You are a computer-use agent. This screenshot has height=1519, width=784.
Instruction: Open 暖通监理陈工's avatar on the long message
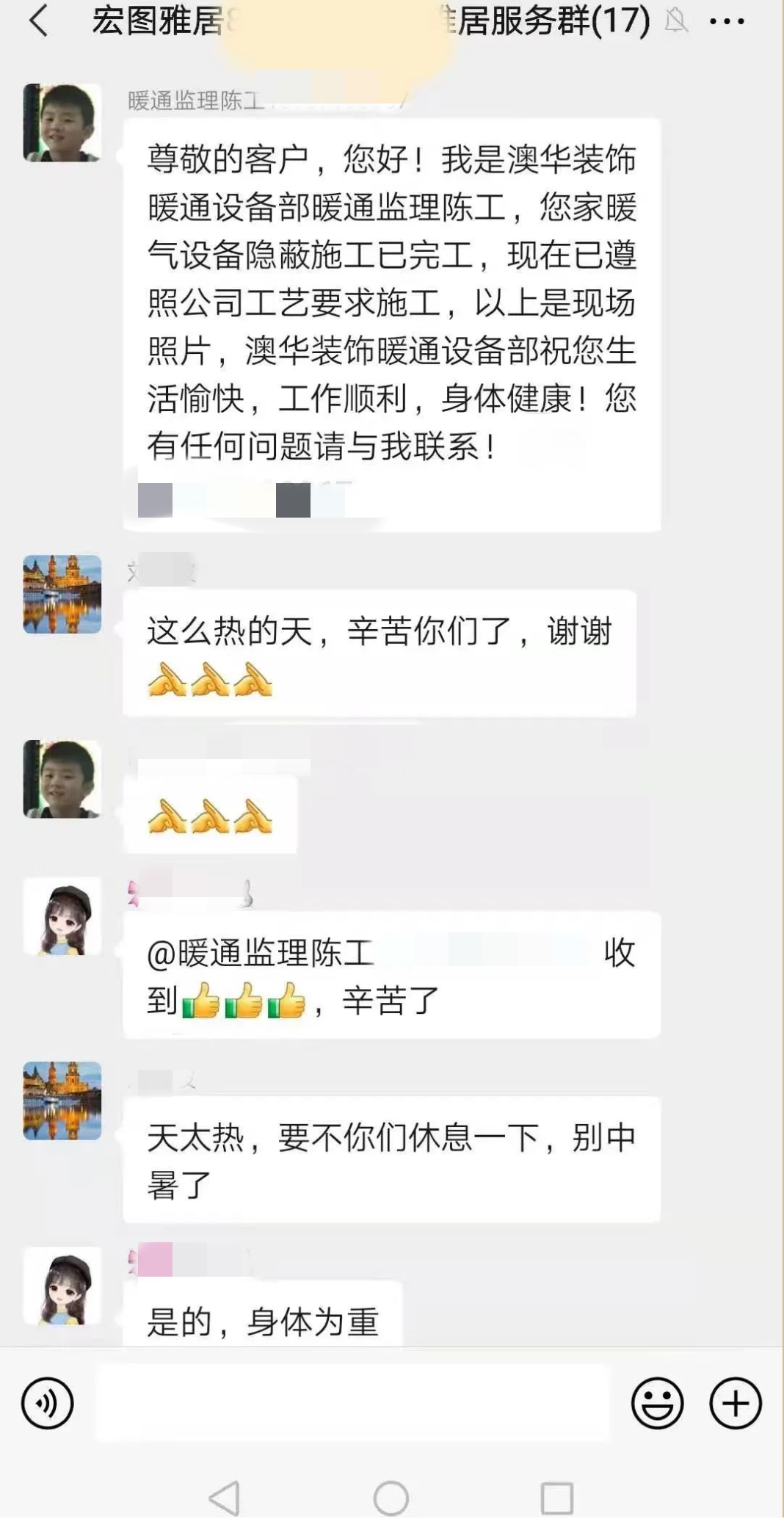[62, 123]
